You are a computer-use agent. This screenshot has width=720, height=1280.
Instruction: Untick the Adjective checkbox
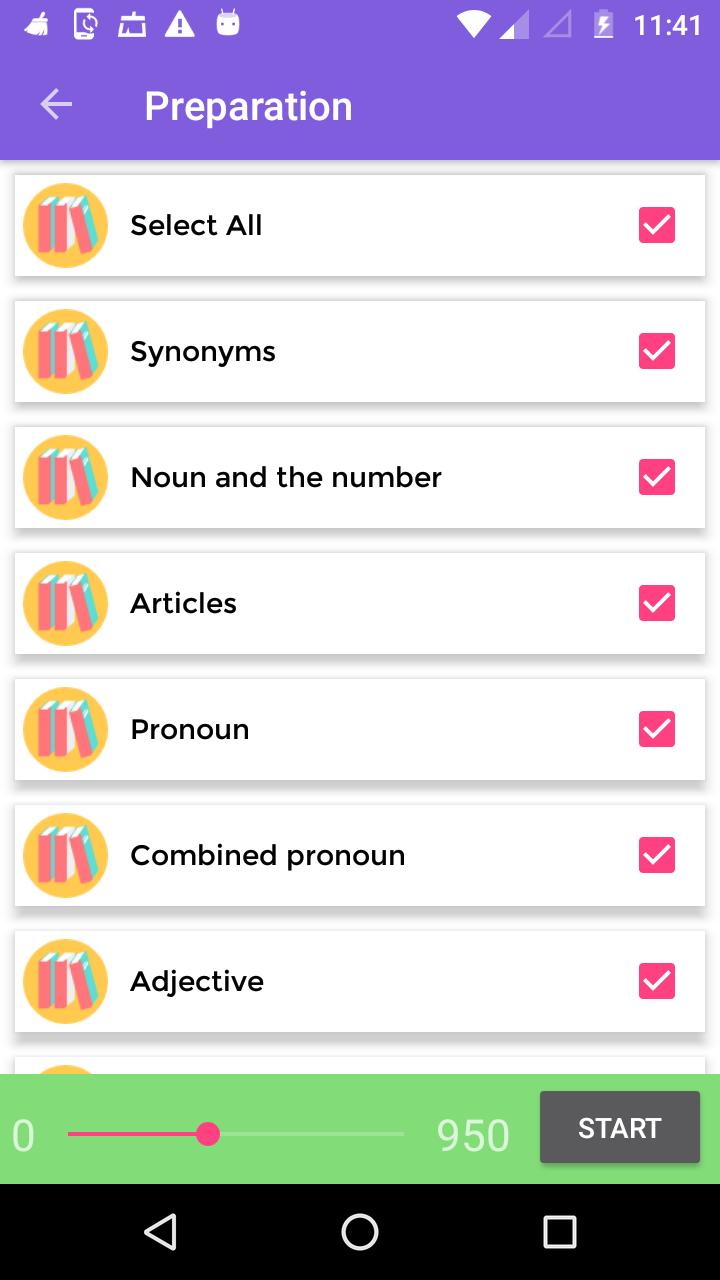[x=657, y=981]
